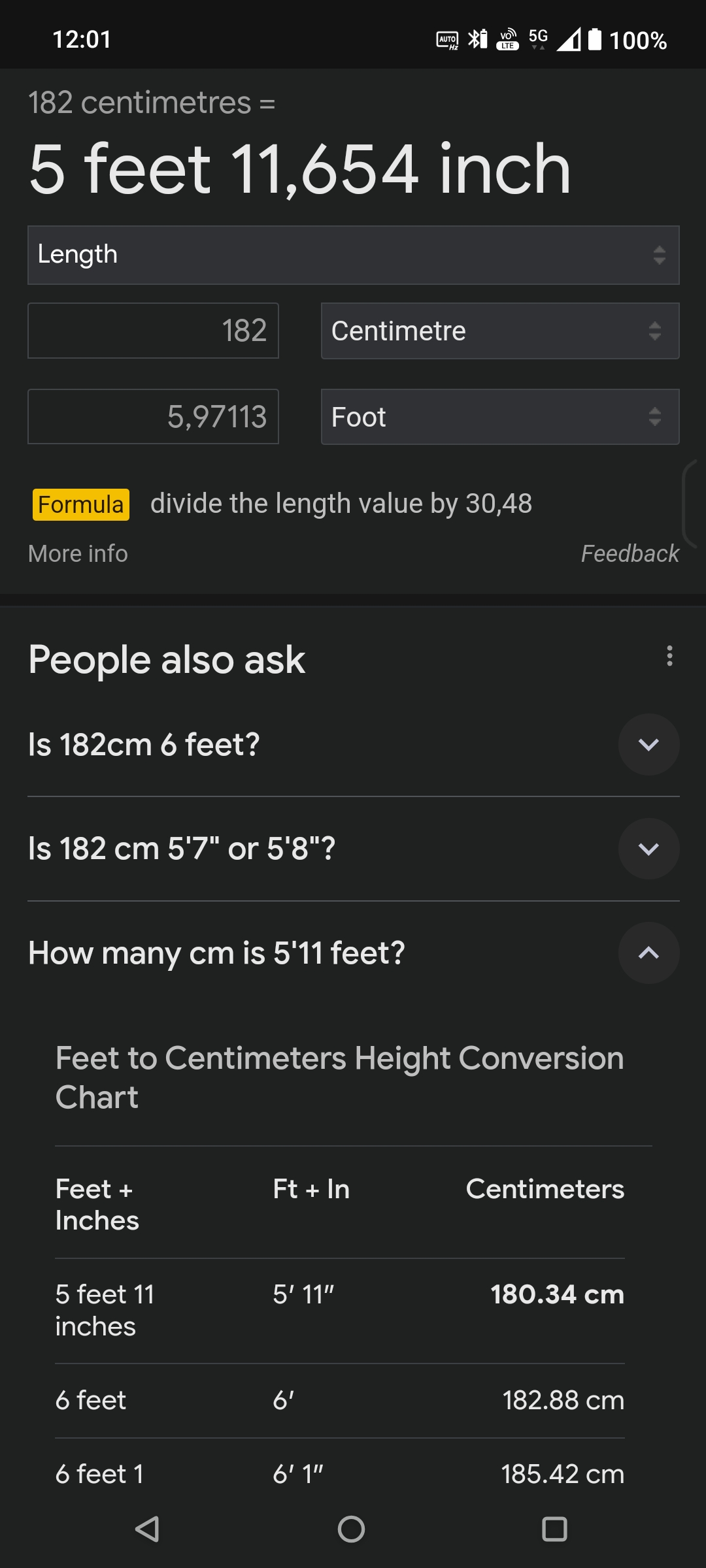The height and width of the screenshot is (1568, 706).
Task: Edit the 5,97113 foot value field
Action: (x=153, y=417)
